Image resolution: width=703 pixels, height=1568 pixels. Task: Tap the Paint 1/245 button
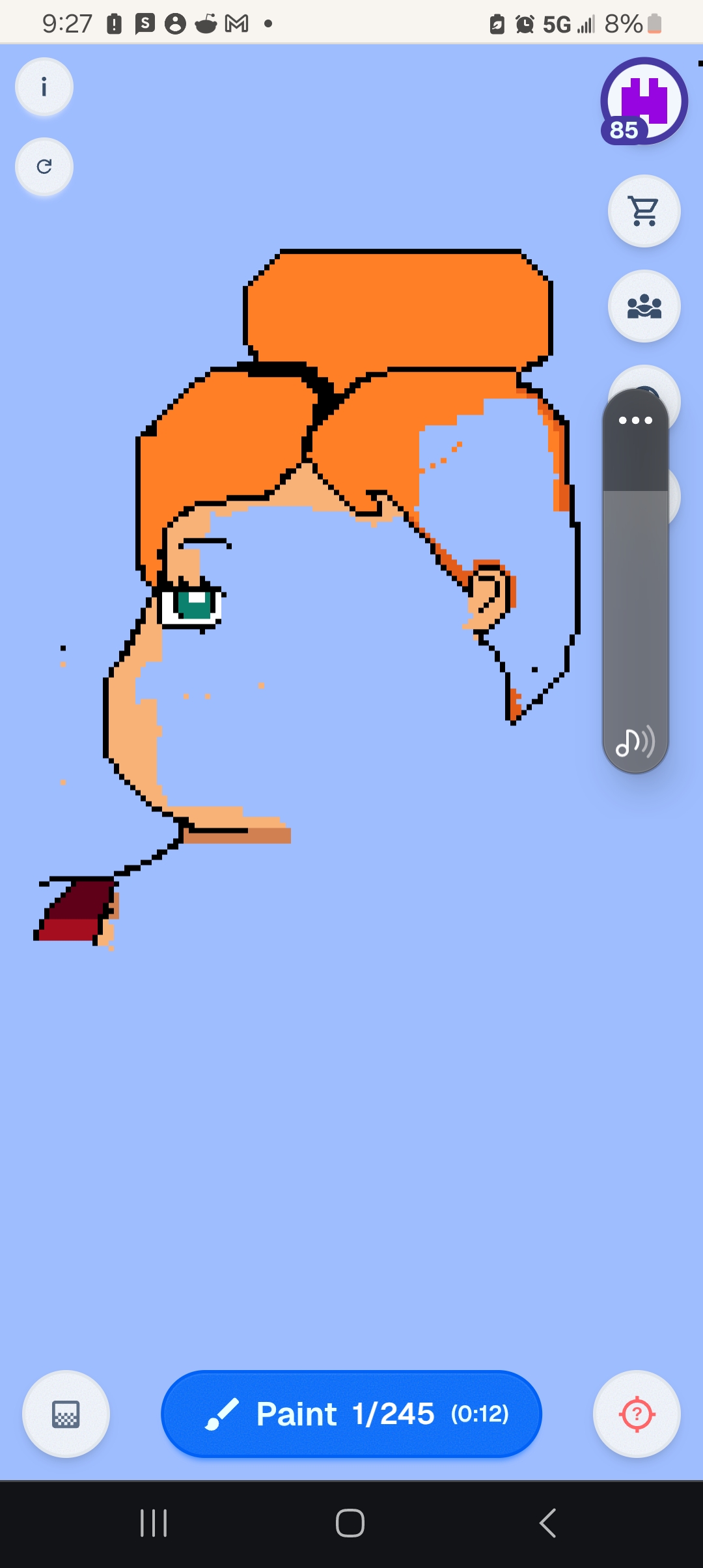click(351, 1414)
